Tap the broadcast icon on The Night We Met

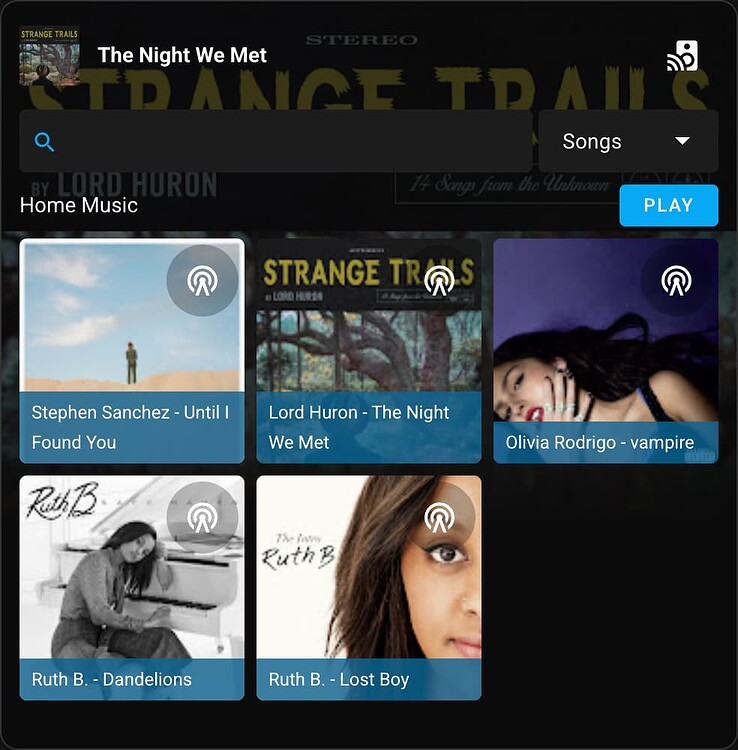click(x=440, y=281)
